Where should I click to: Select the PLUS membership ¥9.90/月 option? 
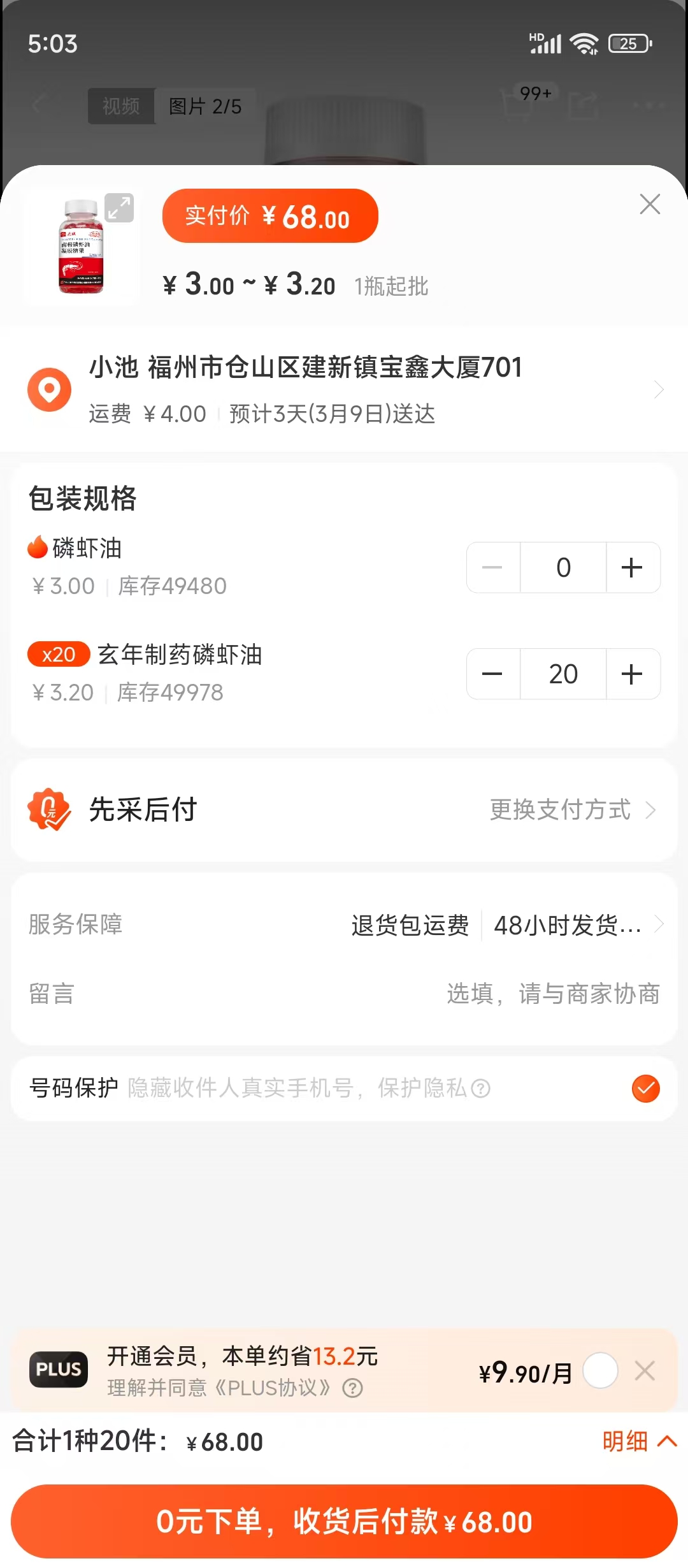pos(600,1370)
